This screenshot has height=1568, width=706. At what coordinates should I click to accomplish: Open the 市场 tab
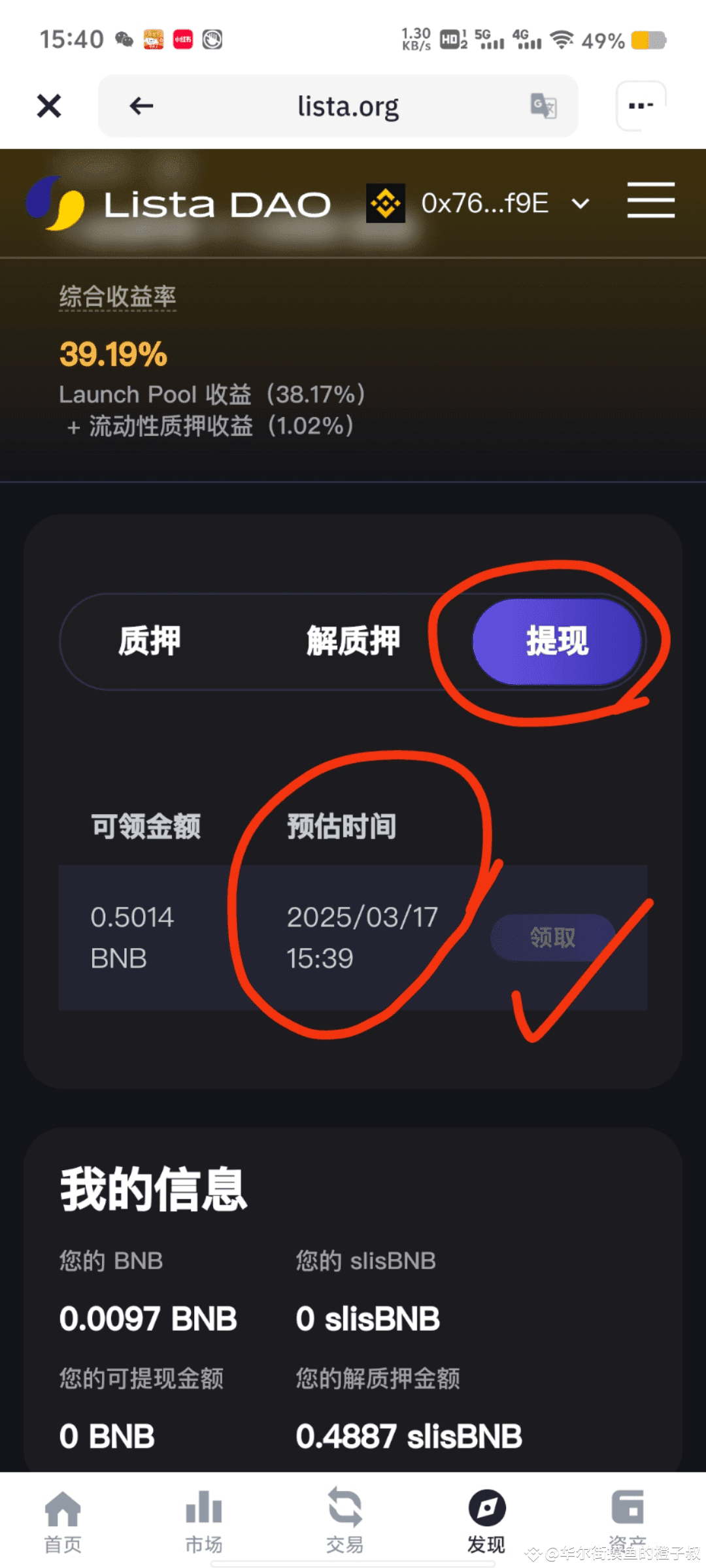coord(204,1522)
